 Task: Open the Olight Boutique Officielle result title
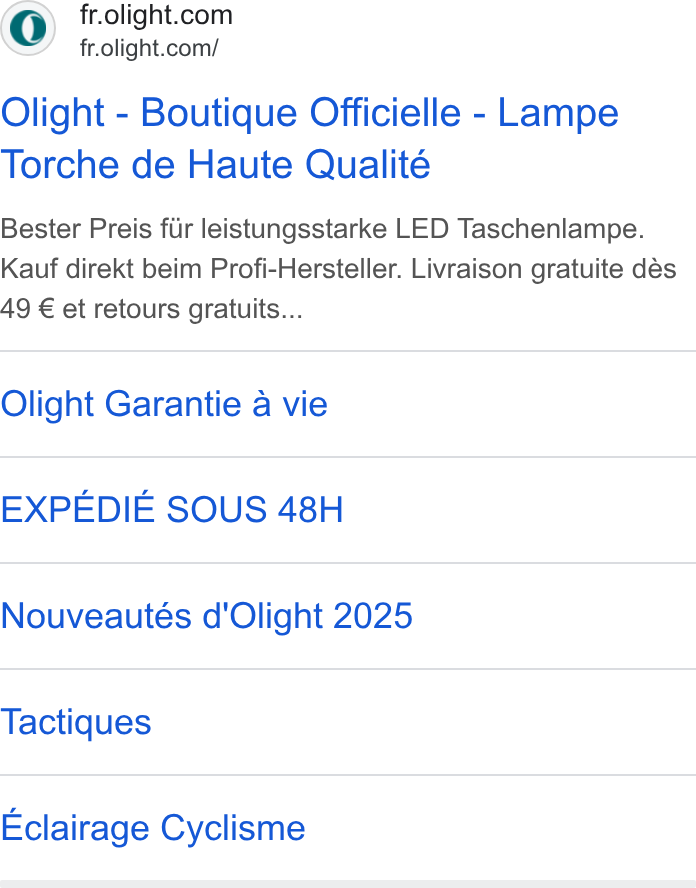tap(310, 138)
